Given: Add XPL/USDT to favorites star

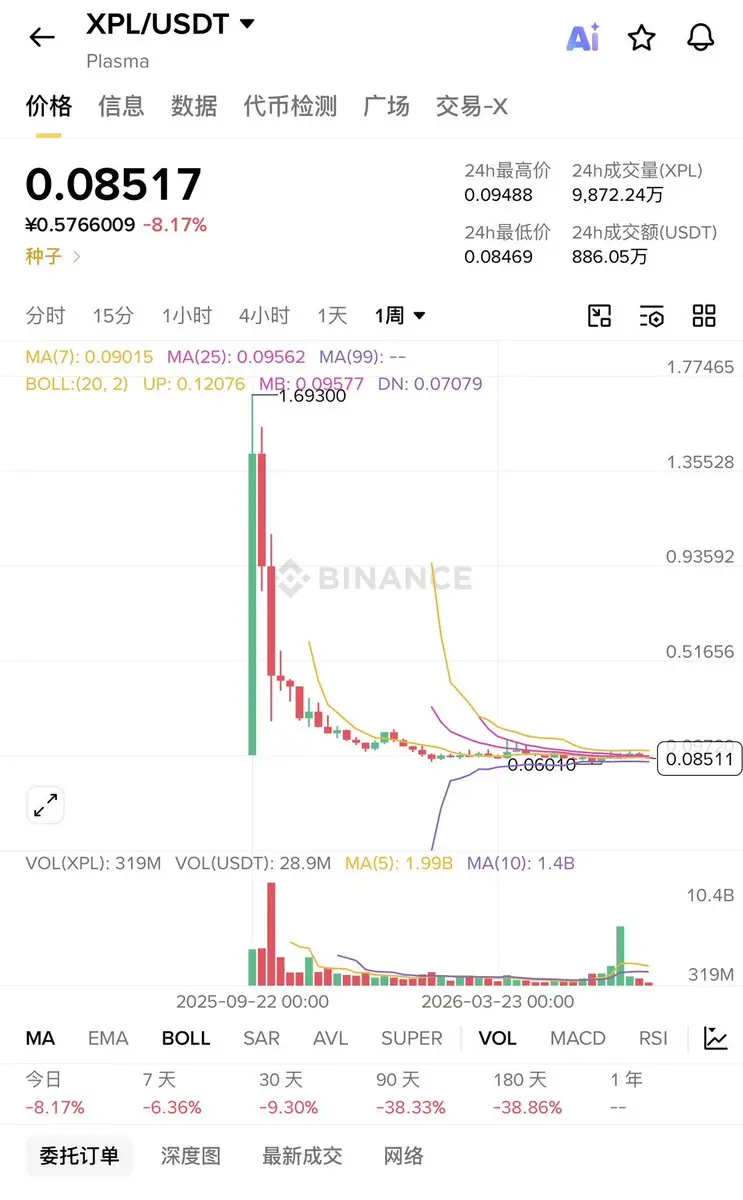Looking at the screenshot, I should (x=641, y=38).
